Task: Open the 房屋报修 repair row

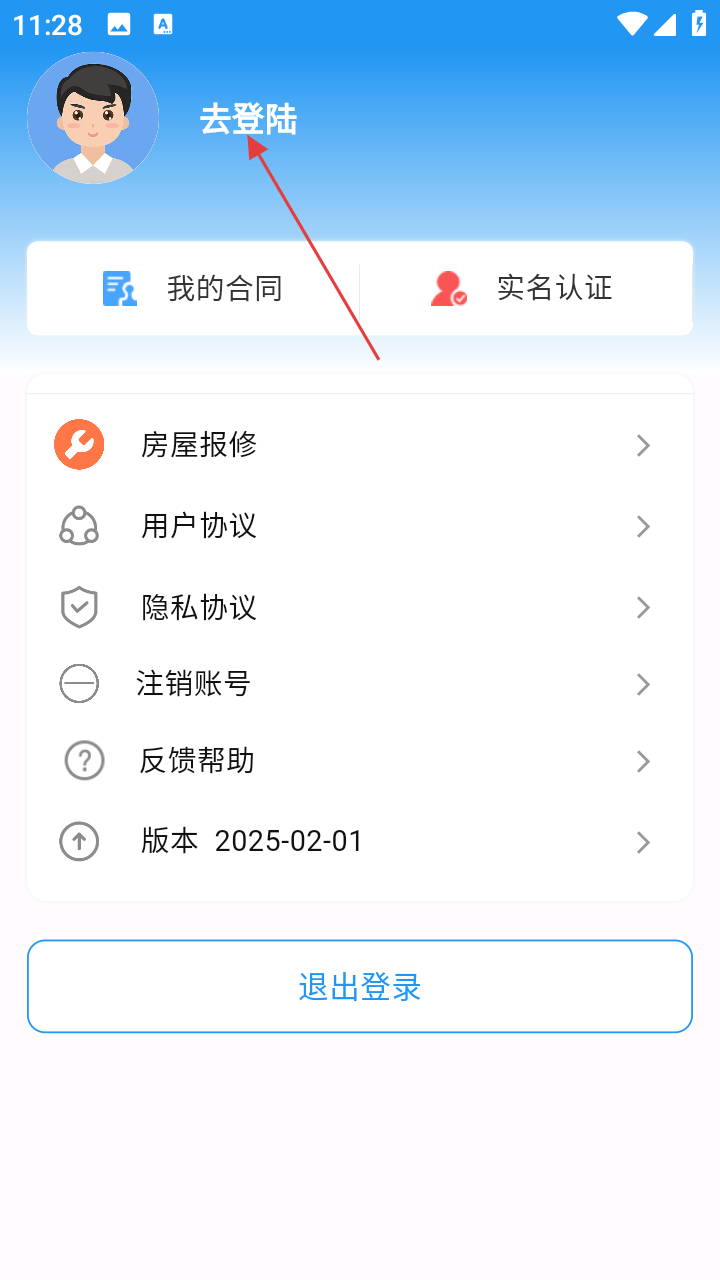Action: click(x=360, y=445)
